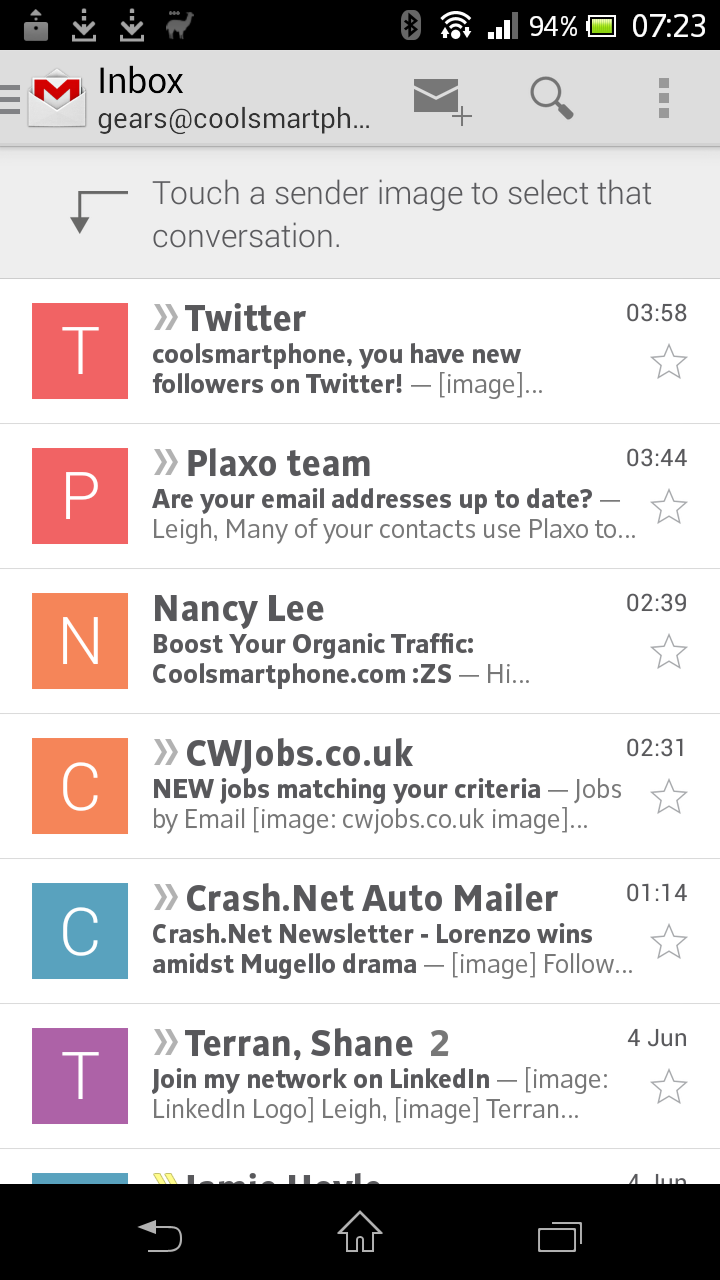The width and height of the screenshot is (720, 1280).
Task: Star the Crash.Net Auto Mailer email
Action: tap(669, 942)
